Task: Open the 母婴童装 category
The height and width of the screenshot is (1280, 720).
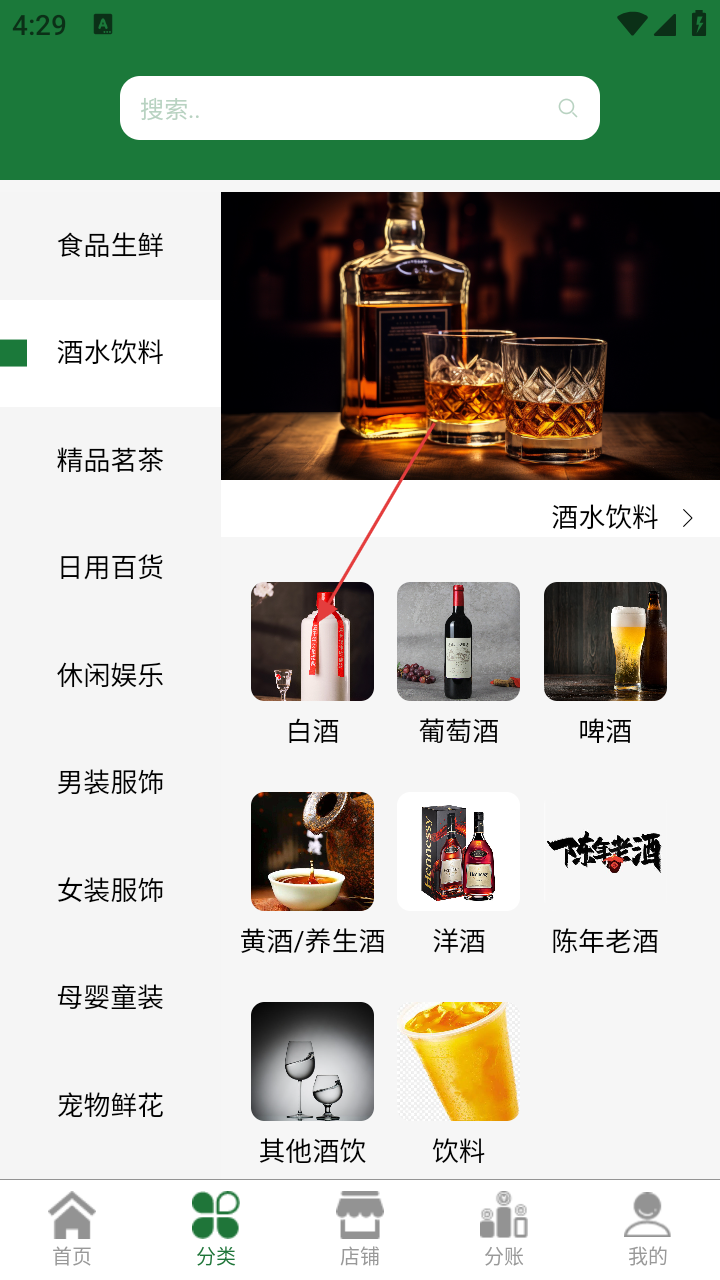Action: point(110,997)
